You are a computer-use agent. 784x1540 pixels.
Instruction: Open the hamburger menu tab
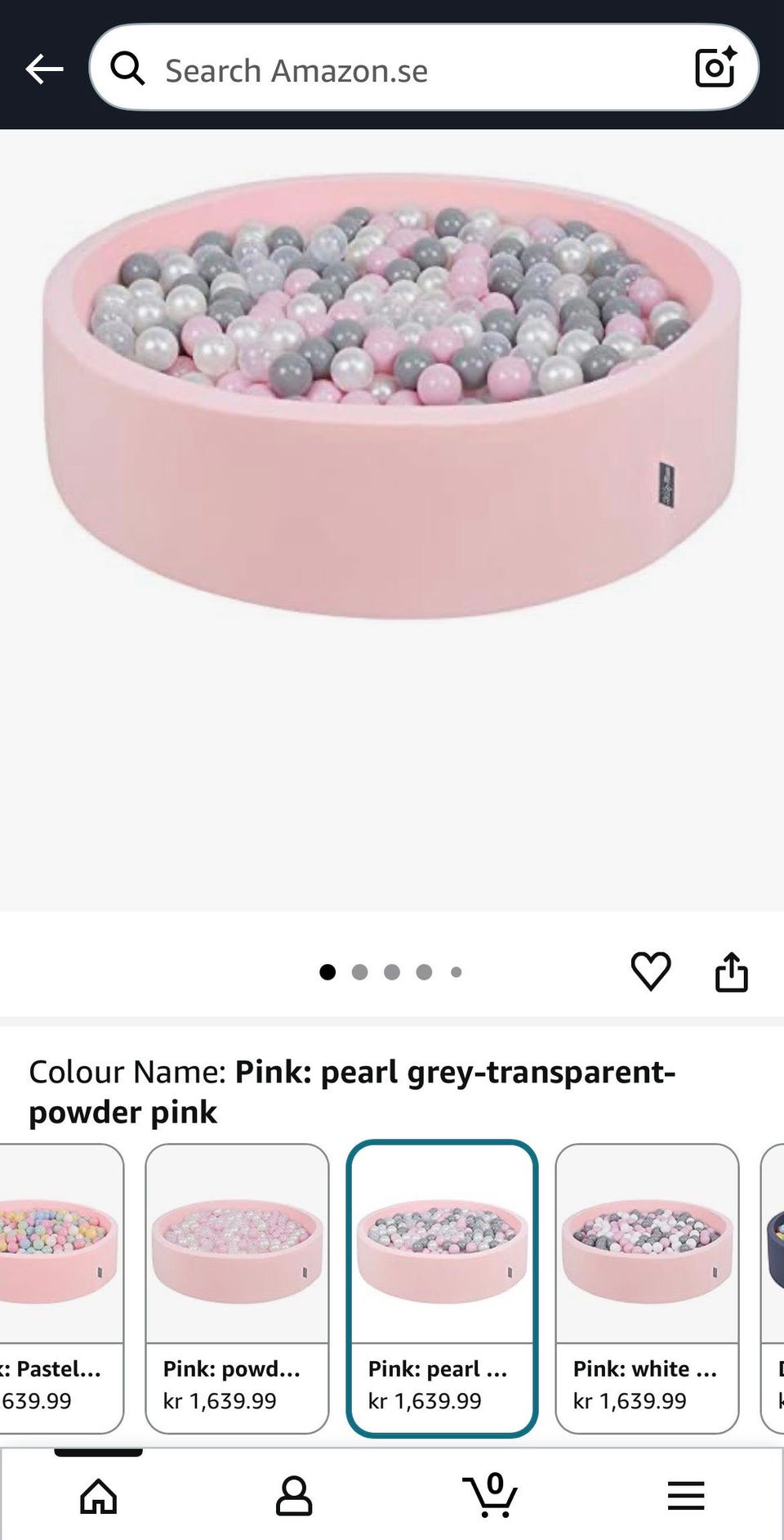686,1497
